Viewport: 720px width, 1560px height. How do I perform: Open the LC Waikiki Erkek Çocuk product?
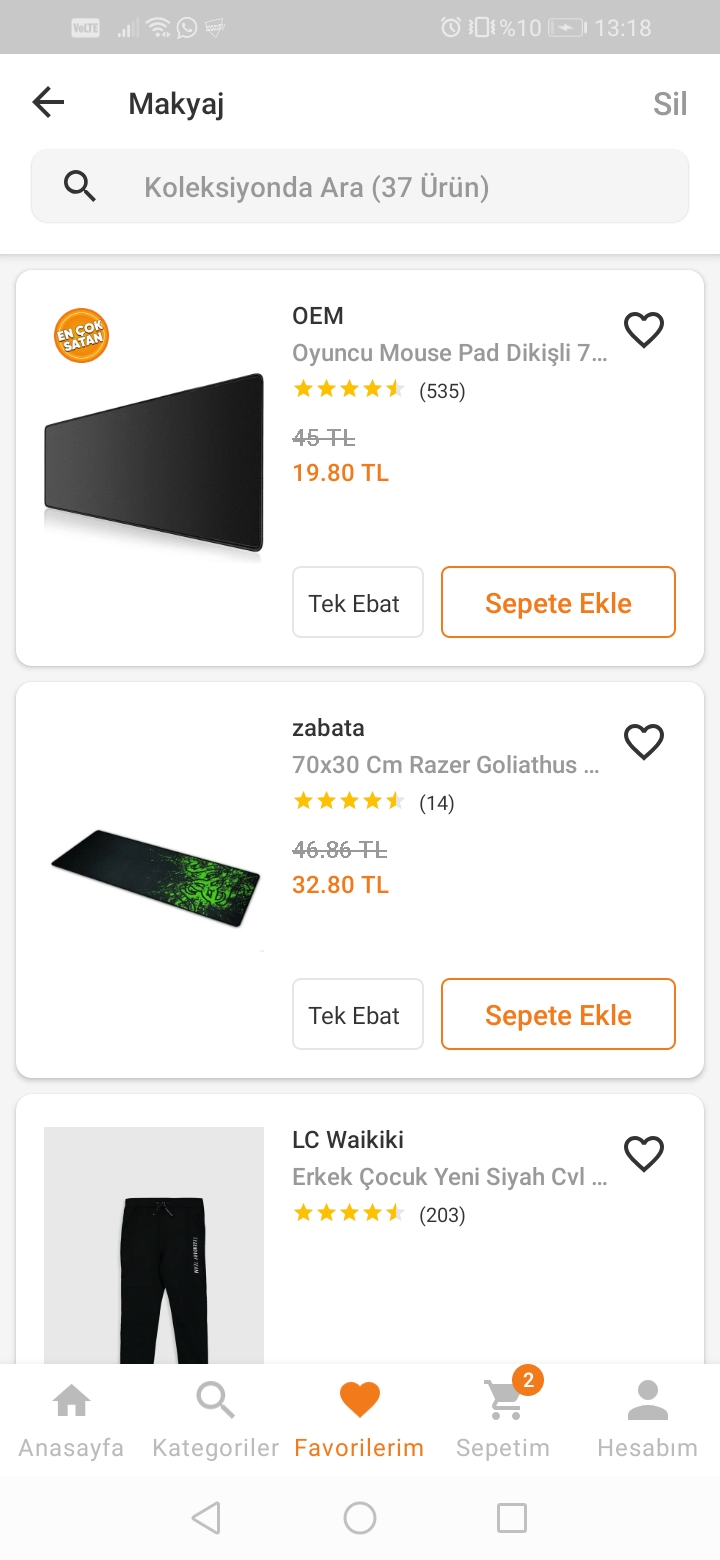(448, 1177)
